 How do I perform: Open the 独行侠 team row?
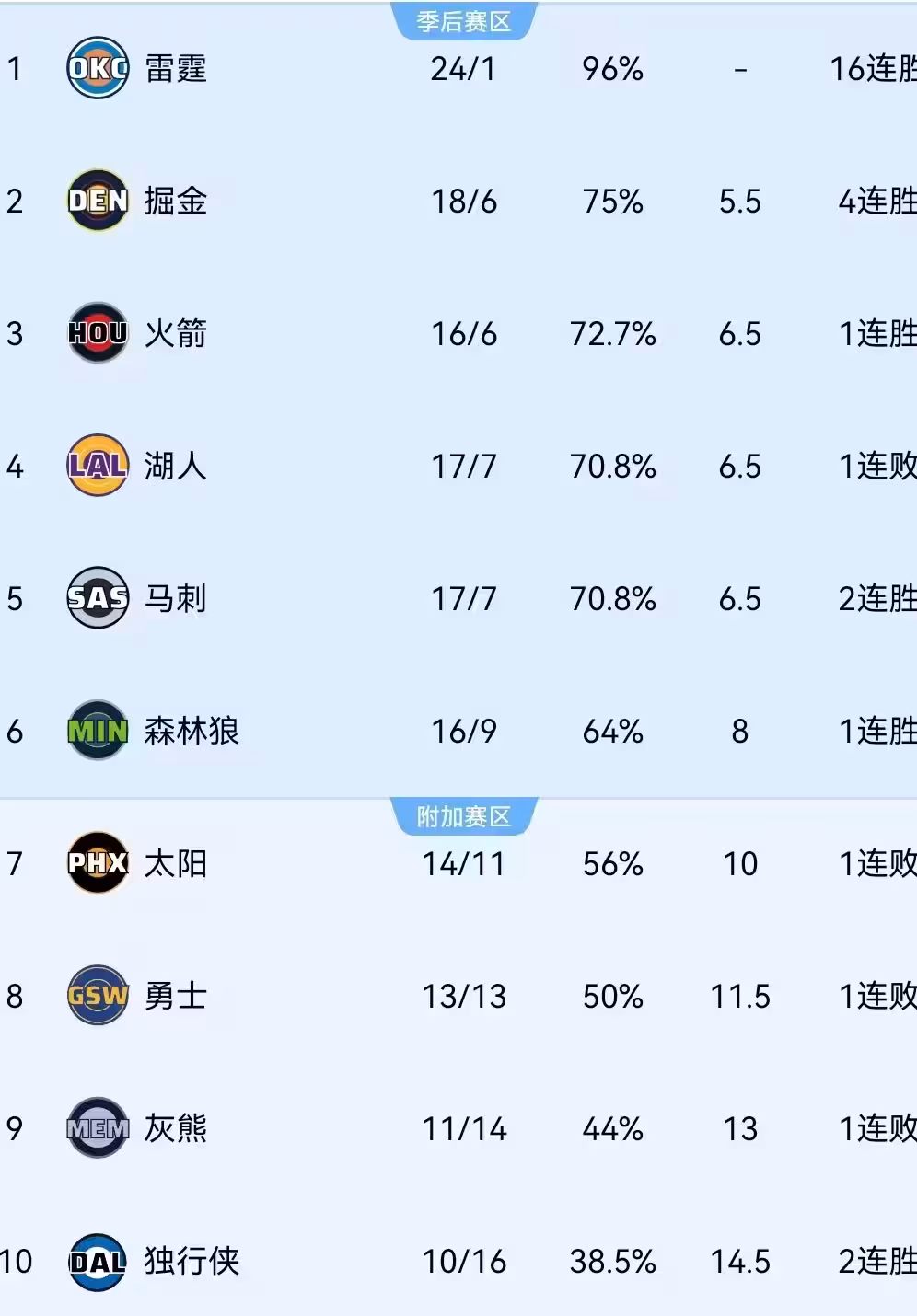pos(191,1262)
